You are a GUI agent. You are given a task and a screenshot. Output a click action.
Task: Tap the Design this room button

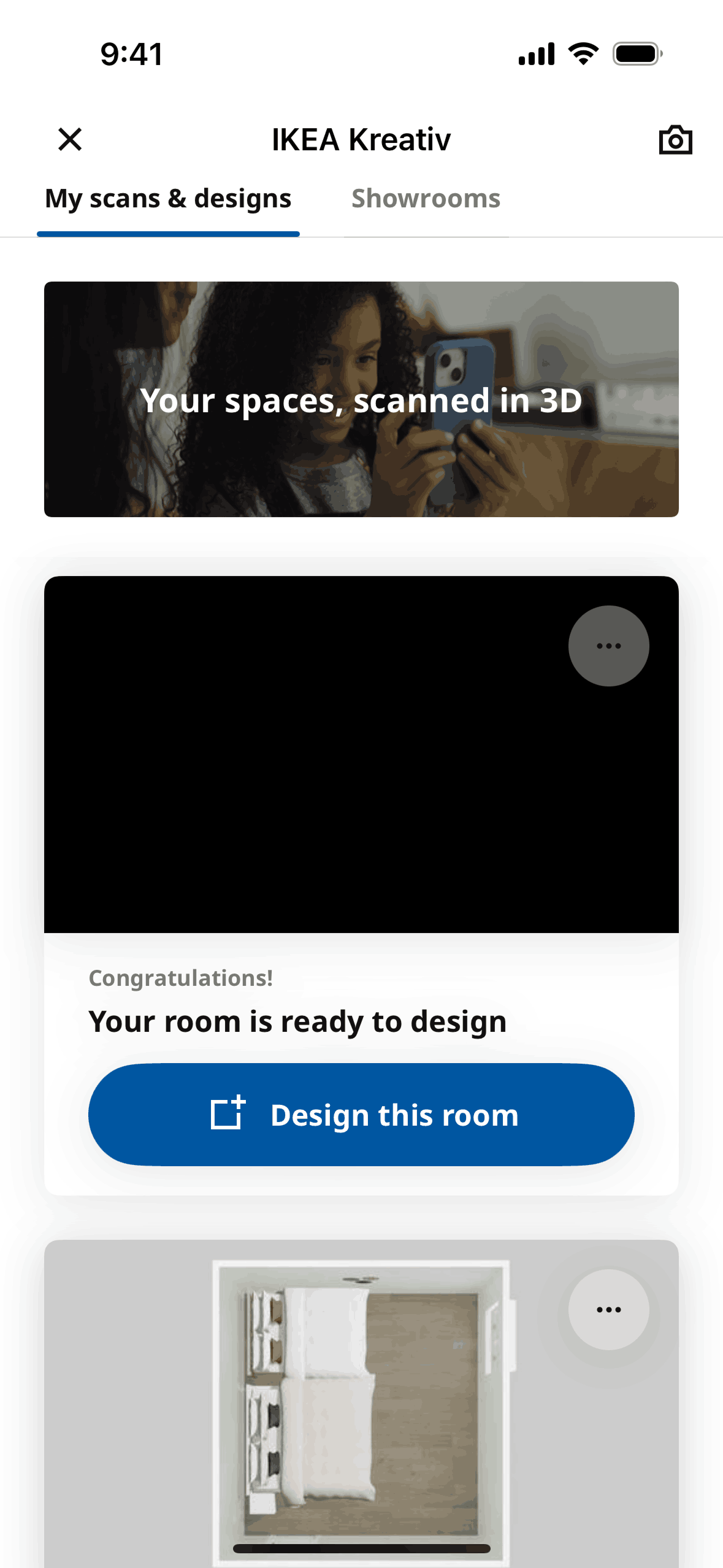pos(361,1115)
